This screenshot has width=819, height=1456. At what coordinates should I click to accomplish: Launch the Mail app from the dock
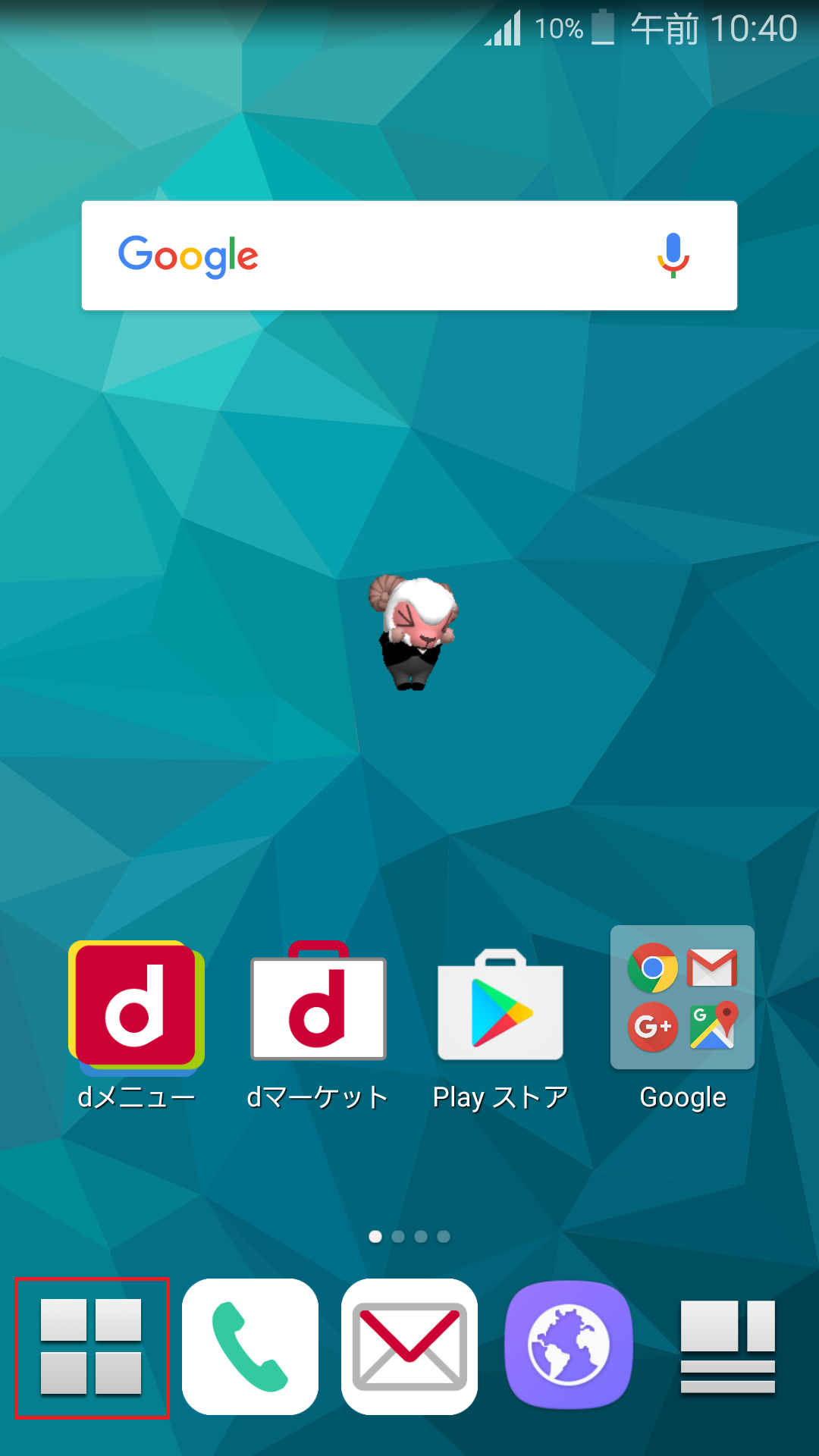(x=409, y=1346)
